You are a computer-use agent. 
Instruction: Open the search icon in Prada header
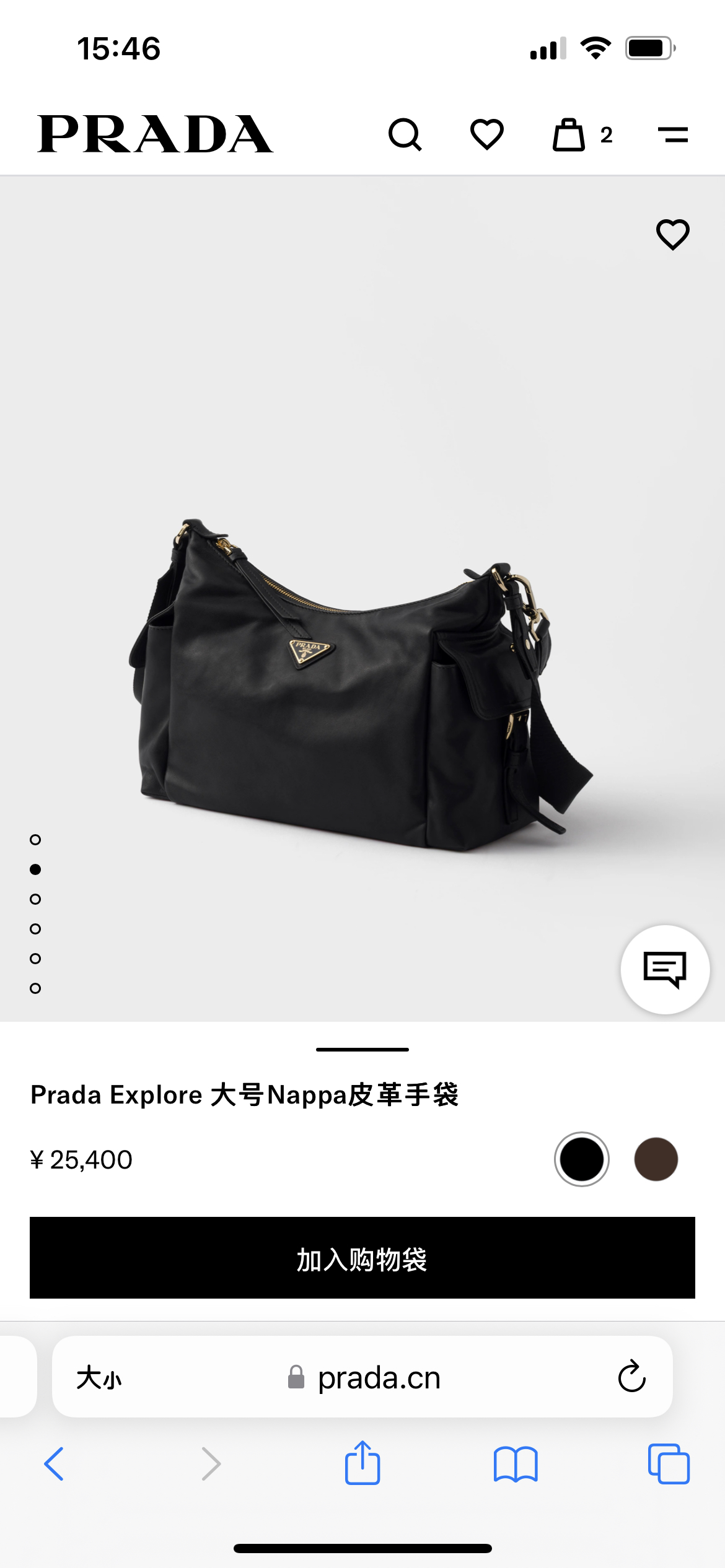[x=405, y=134]
